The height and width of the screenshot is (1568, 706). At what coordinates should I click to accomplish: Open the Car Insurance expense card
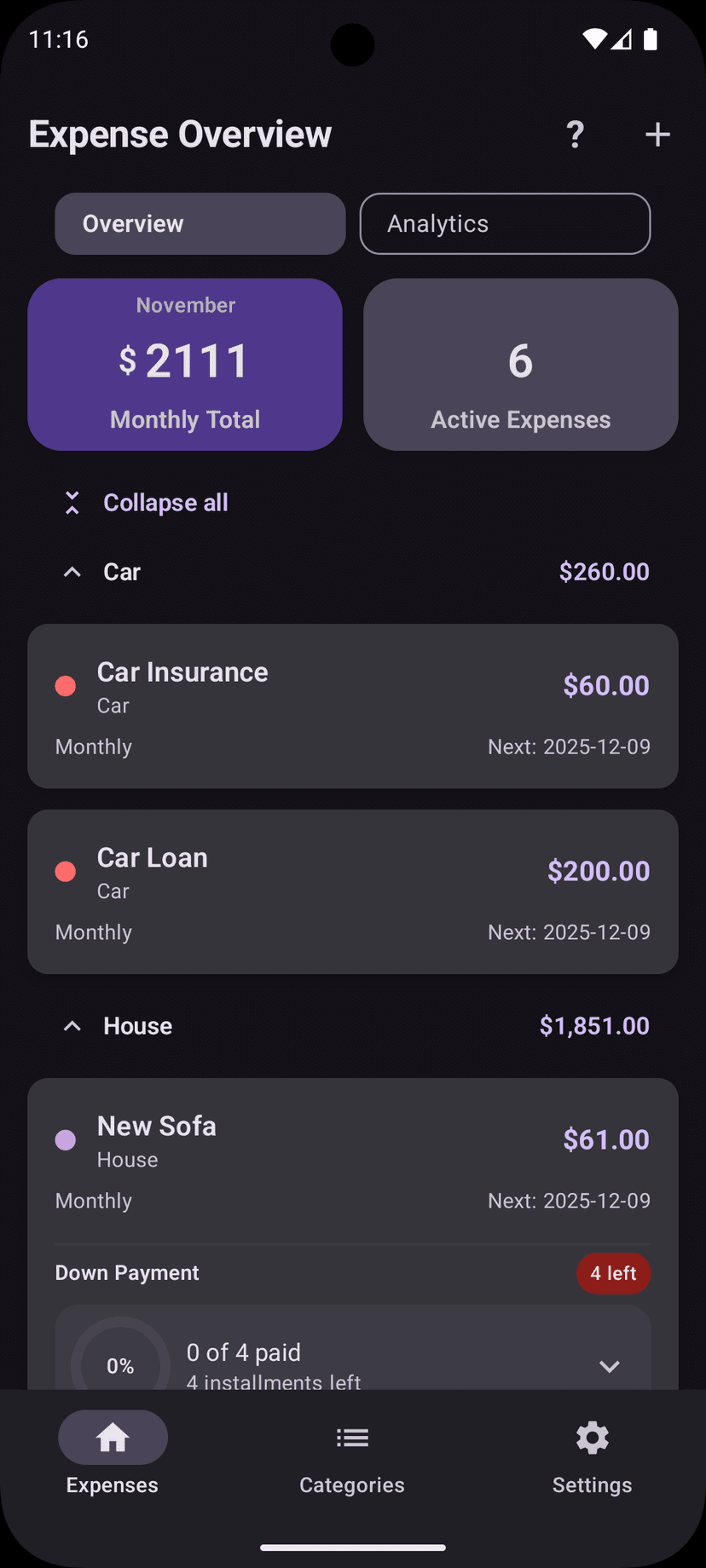pos(352,706)
